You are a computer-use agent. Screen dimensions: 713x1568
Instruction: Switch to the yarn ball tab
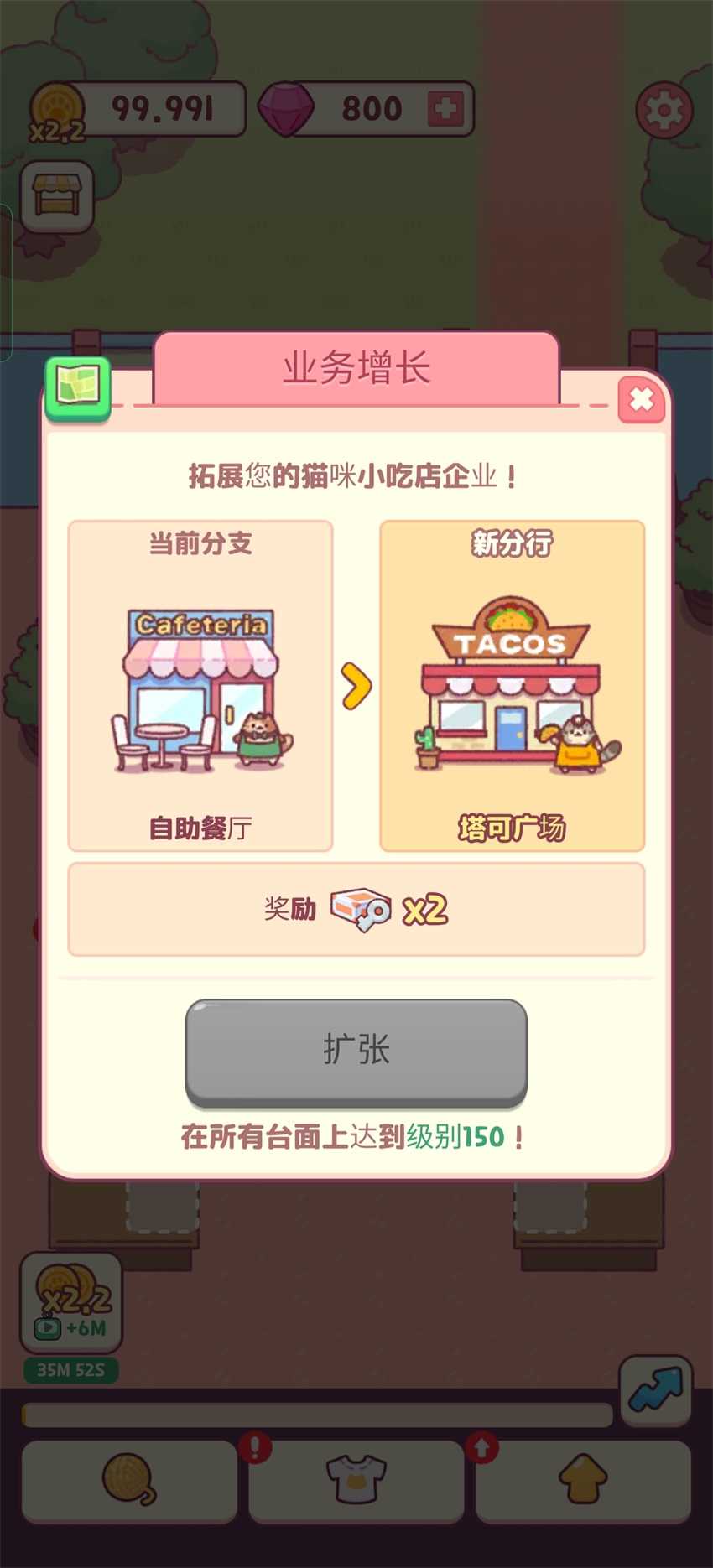tap(129, 1481)
